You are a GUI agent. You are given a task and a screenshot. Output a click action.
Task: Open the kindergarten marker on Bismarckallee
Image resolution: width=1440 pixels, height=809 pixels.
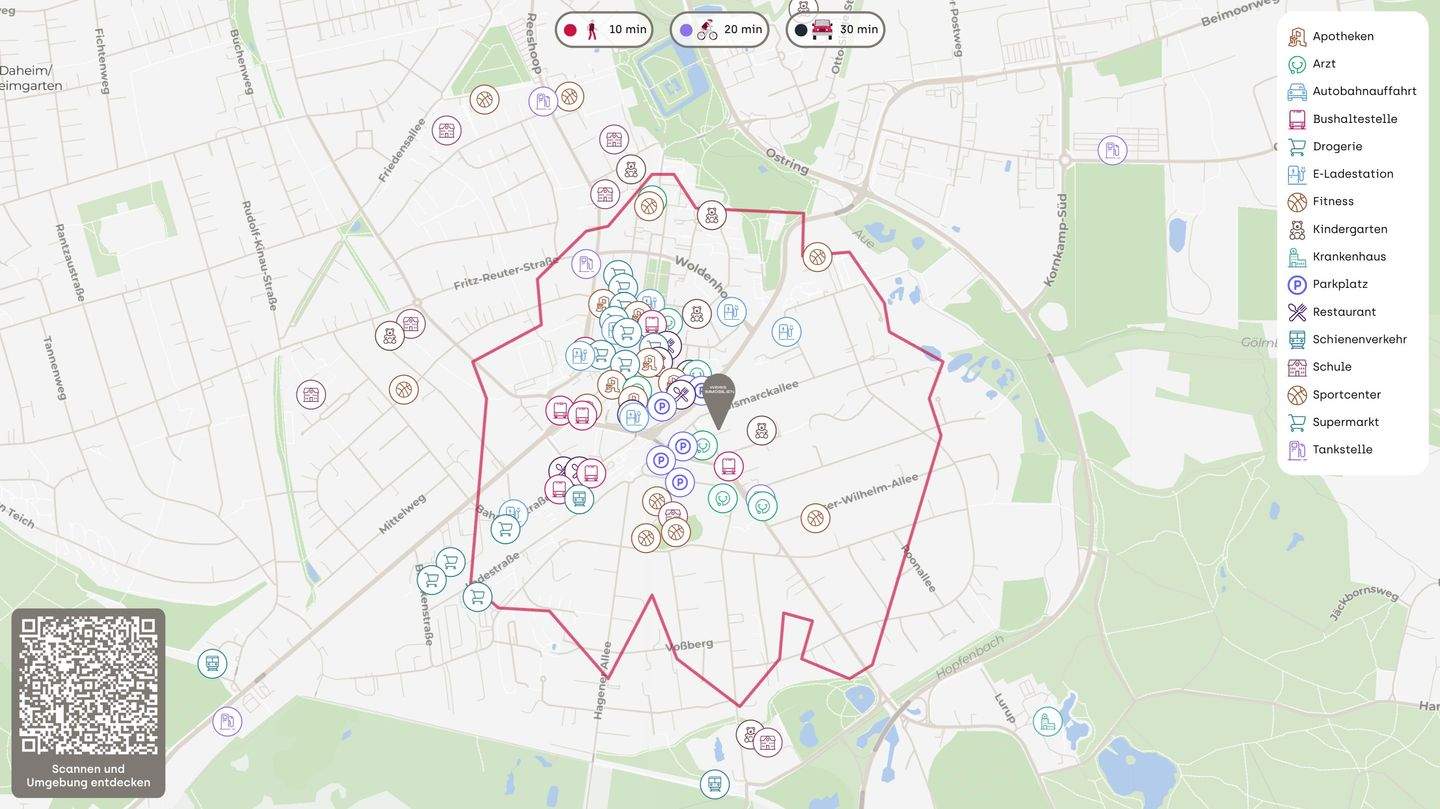pos(761,430)
